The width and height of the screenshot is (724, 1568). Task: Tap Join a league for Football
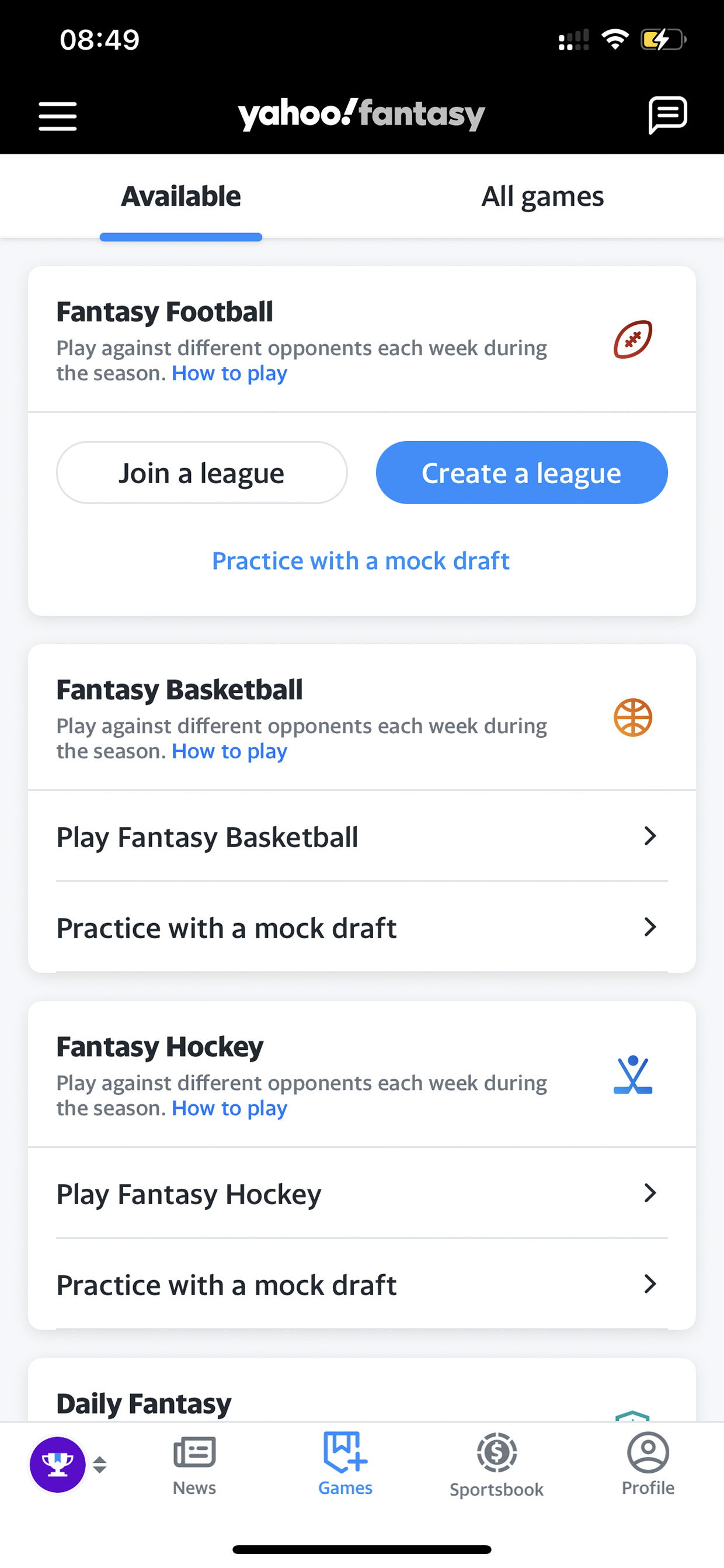pyautogui.click(x=201, y=473)
